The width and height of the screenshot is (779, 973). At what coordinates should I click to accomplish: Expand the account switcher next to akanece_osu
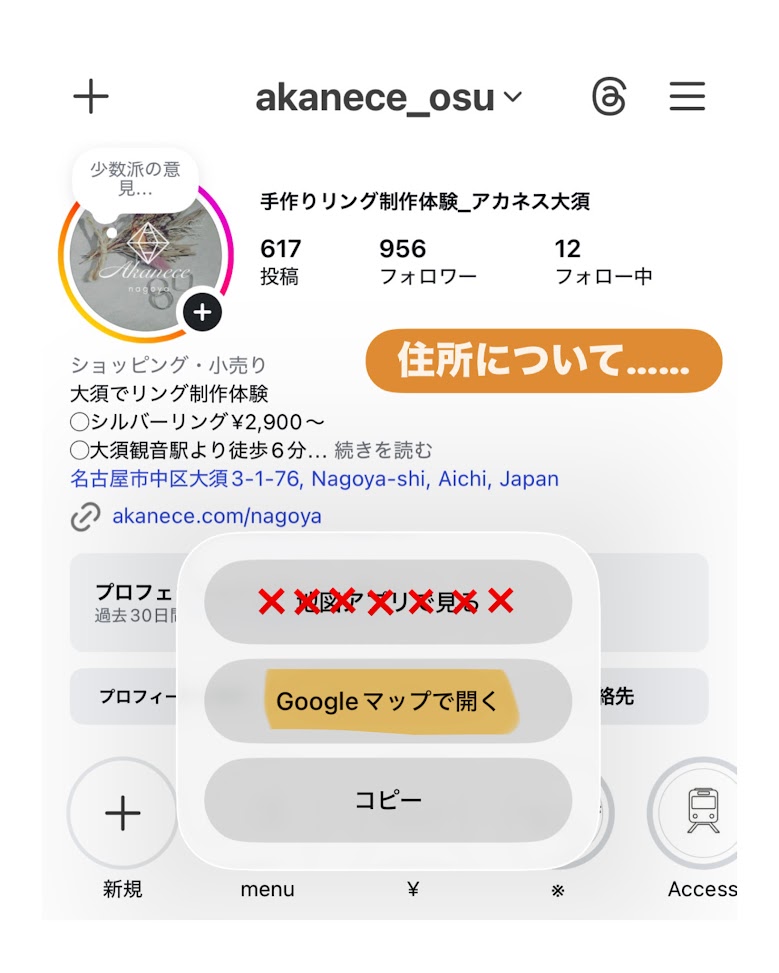click(511, 97)
